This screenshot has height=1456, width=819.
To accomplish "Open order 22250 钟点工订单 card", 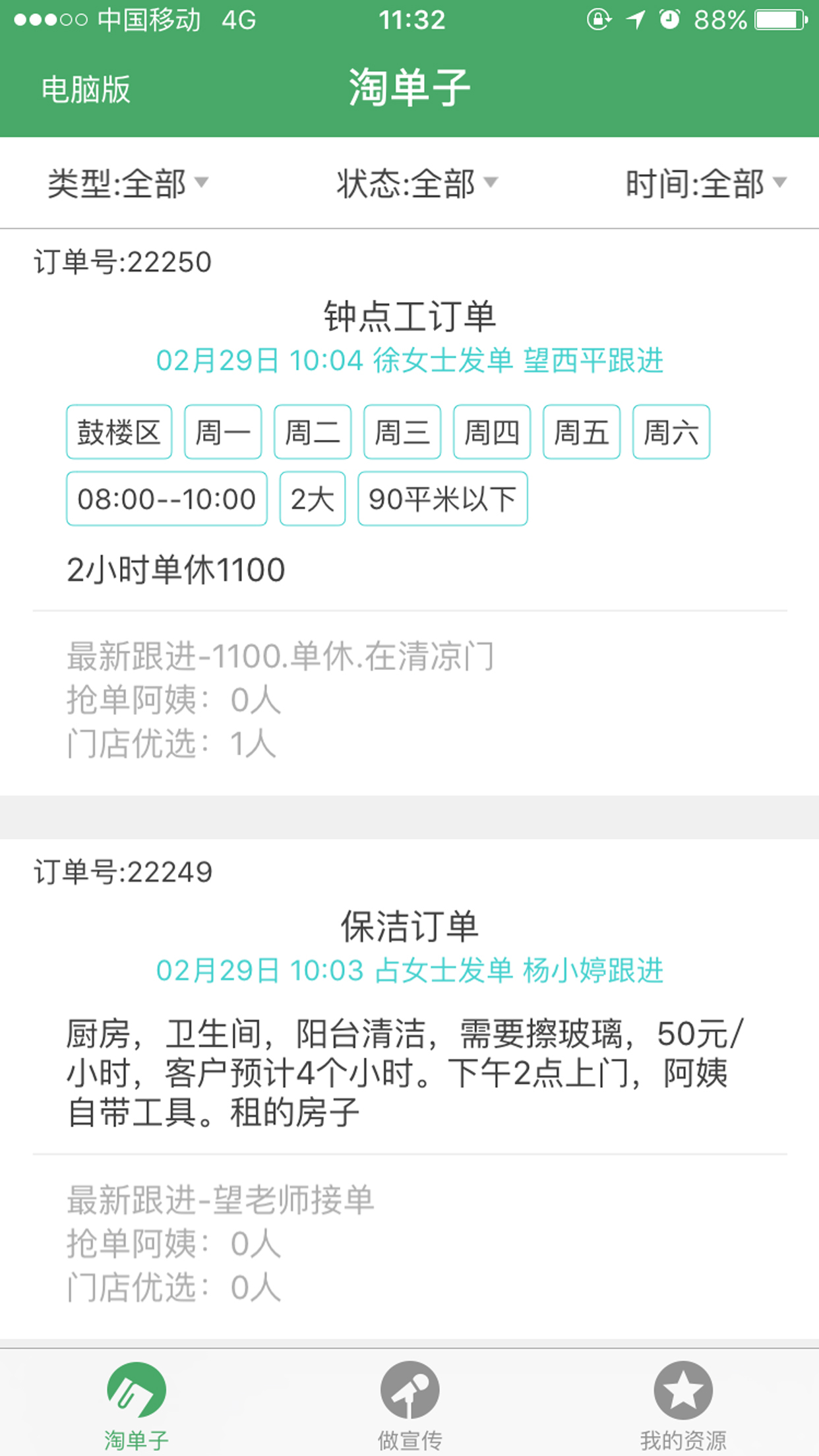I will pyautogui.click(x=409, y=512).
